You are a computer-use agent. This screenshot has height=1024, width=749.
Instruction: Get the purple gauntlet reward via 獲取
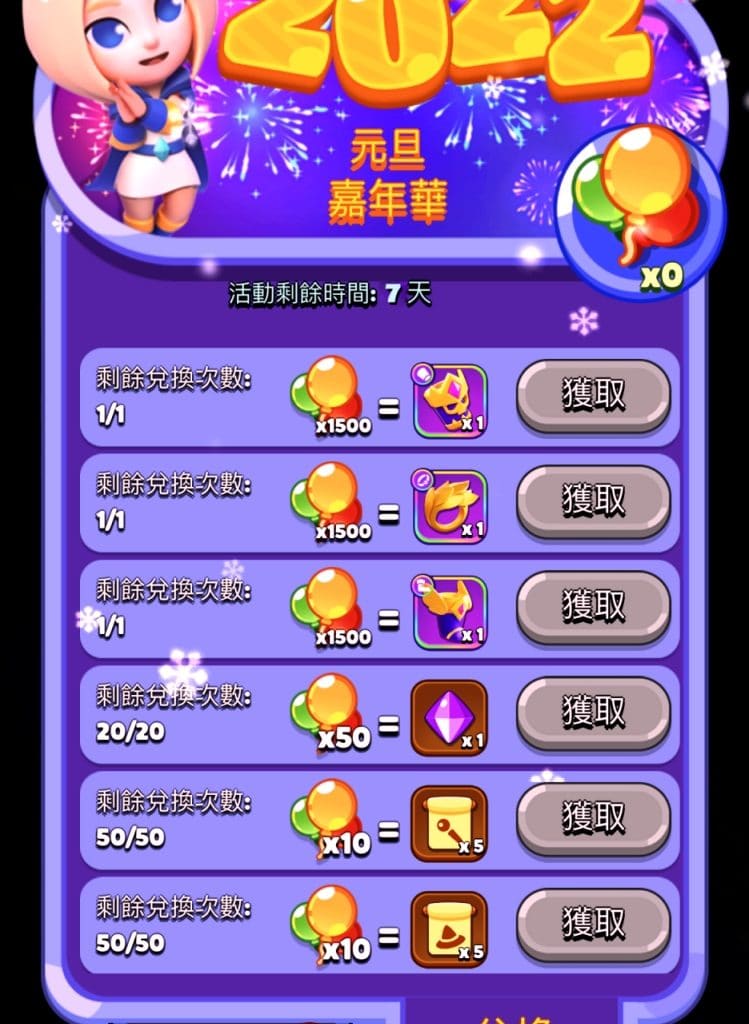click(x=593, y=607)
